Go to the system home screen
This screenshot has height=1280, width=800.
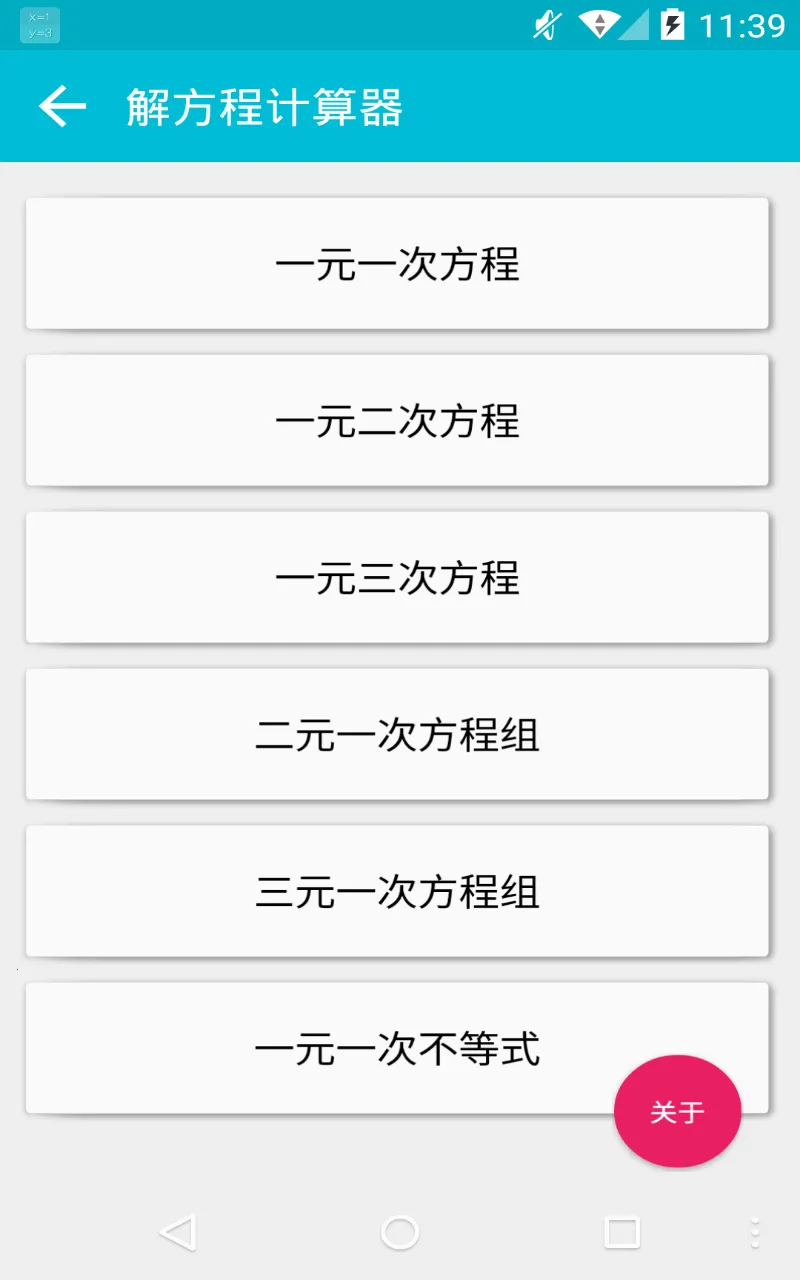coord(400,1232)
